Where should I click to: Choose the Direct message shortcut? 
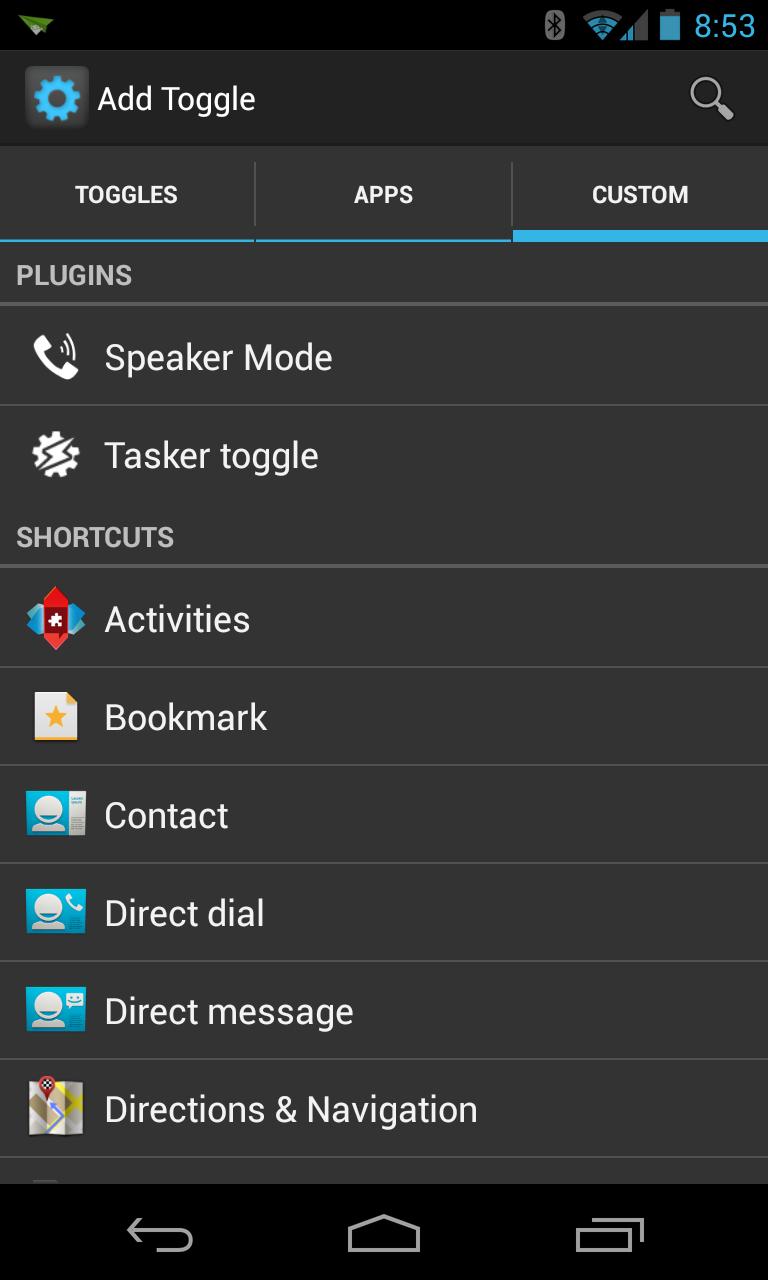click(x=300, y=1009)
